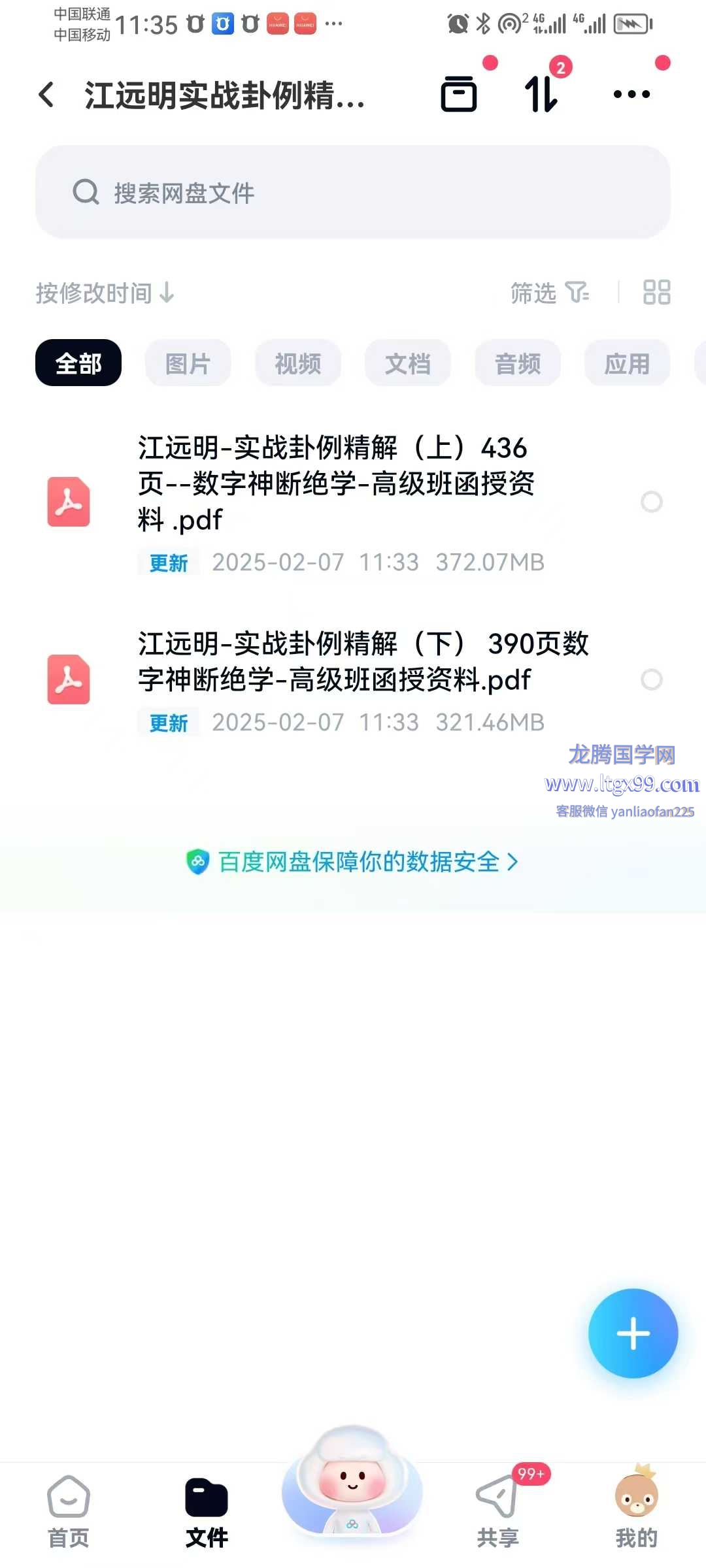Open the archive box icon in the header

[x=459, y=95]
